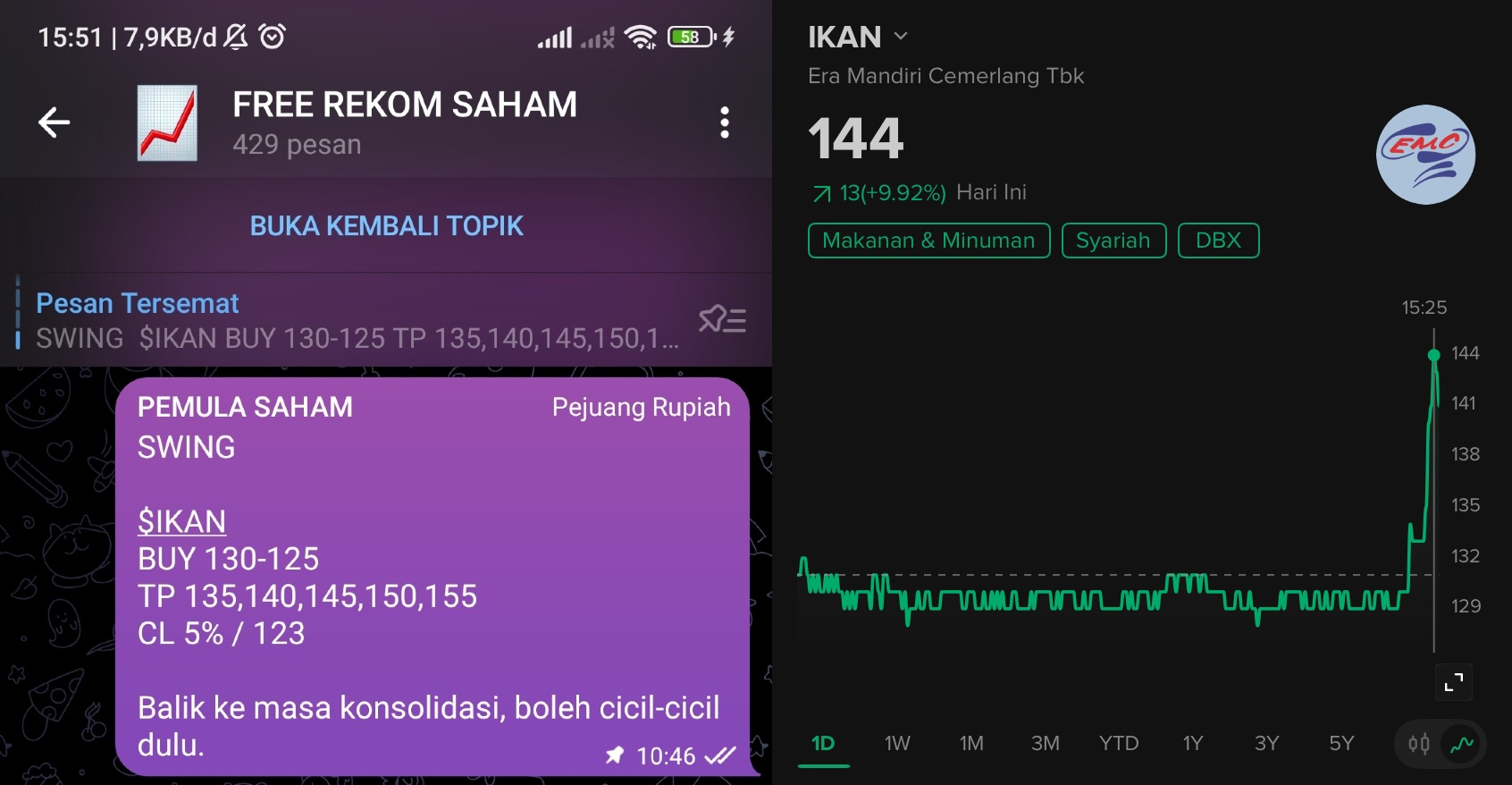
Task: Switch chart to 1M range
Action: [971, 743]
